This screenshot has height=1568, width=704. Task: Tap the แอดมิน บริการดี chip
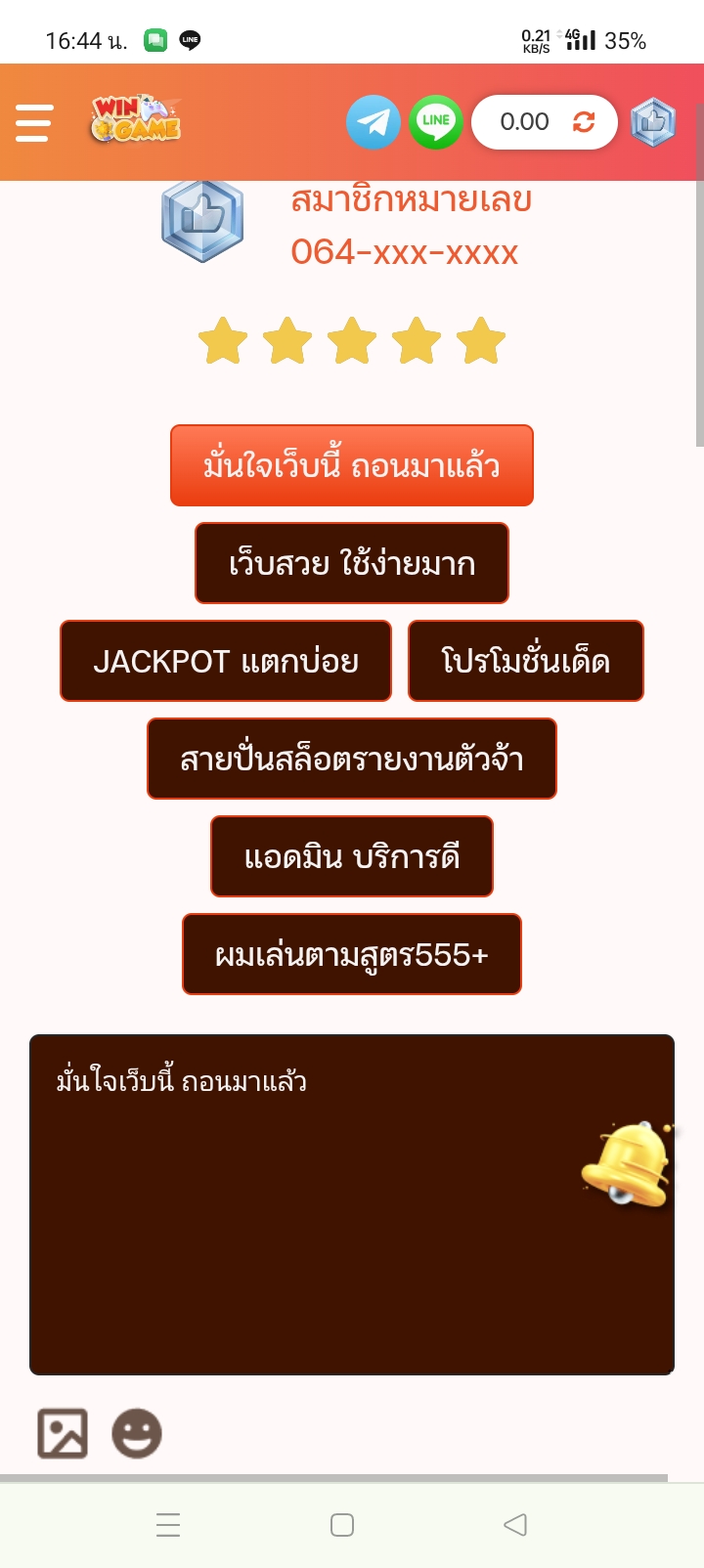352,856
